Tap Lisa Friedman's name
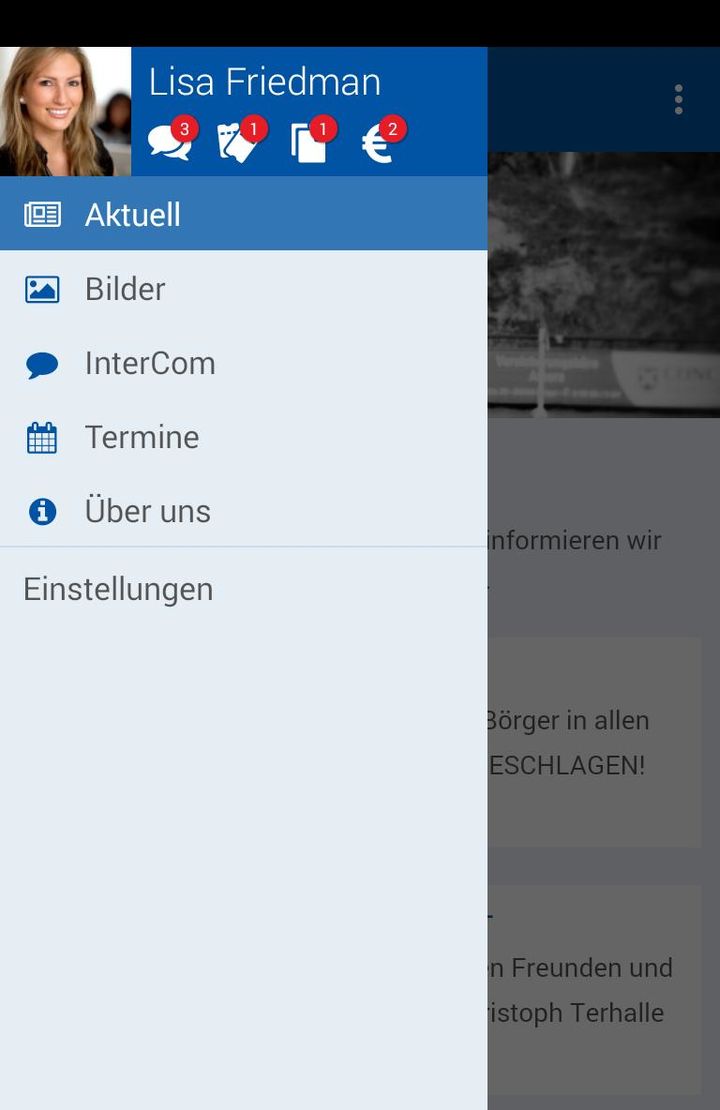Image resolution: width=720 pixels, height=1110 pixels. click(267, 81)
